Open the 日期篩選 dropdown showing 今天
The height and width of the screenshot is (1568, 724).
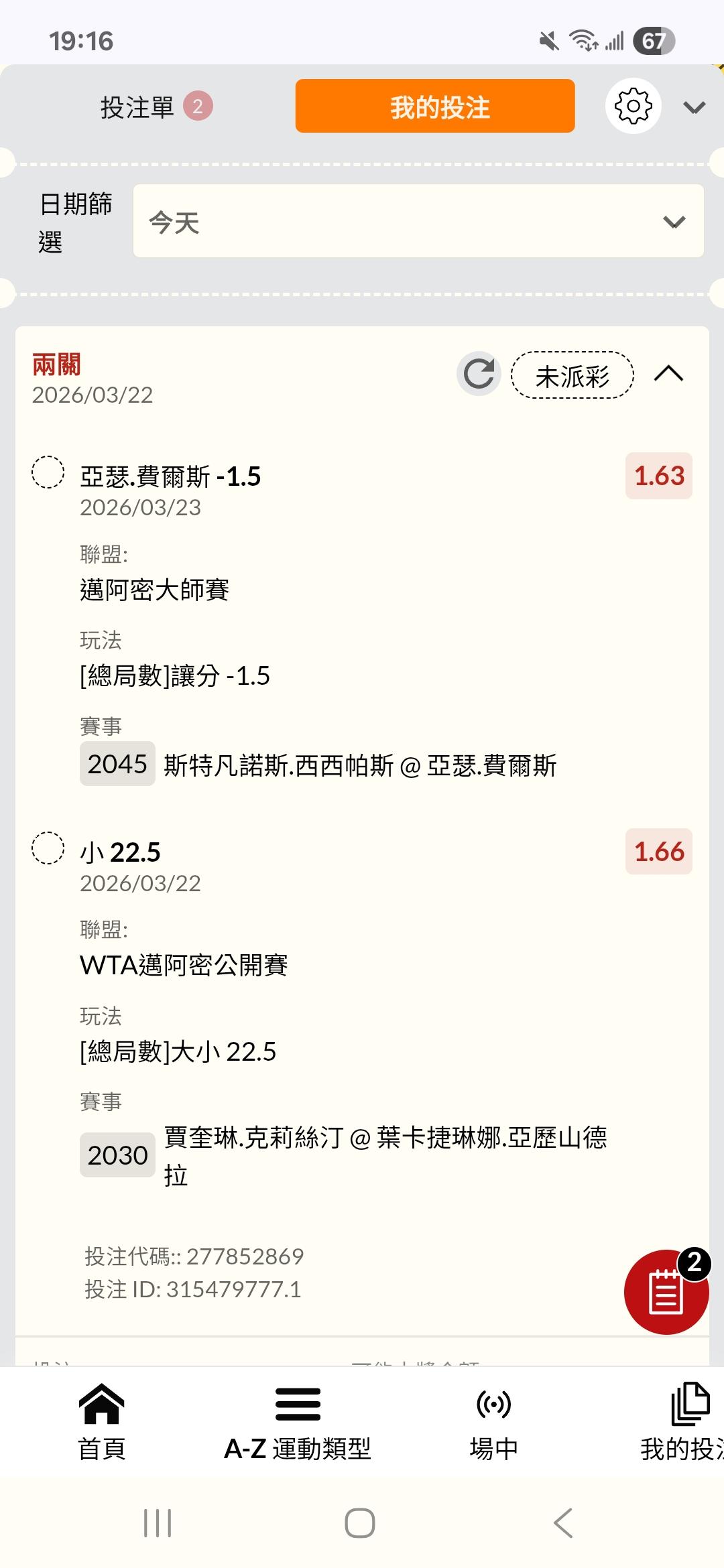418,222
